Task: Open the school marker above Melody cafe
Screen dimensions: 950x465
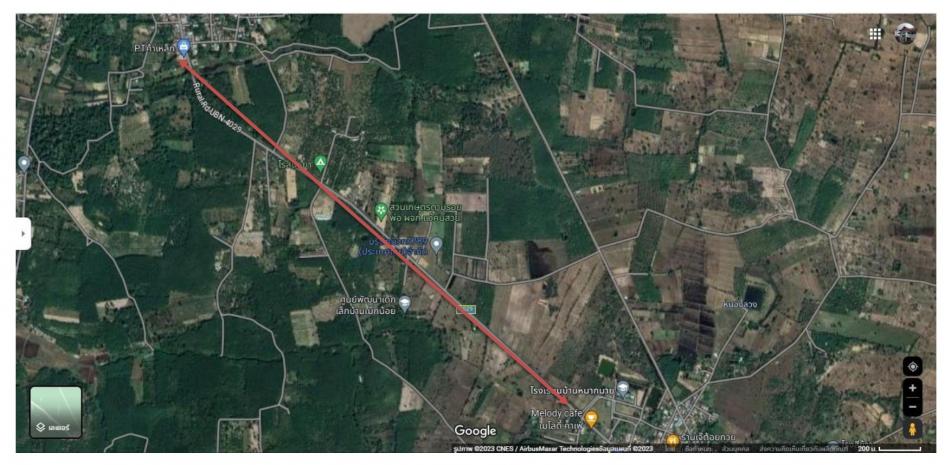Action: pyautogui.click(x=623, y=387)
